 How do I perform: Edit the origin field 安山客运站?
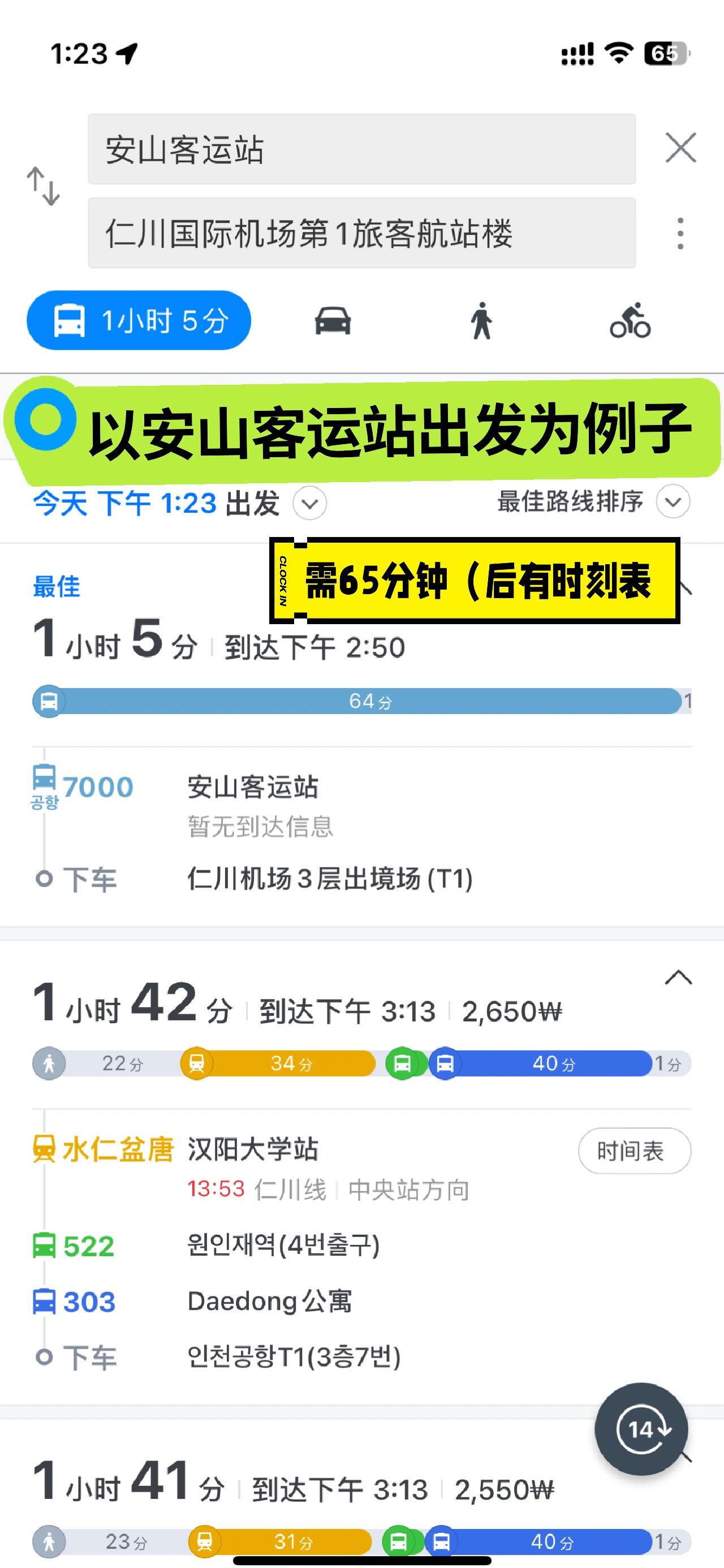point(361,149)
